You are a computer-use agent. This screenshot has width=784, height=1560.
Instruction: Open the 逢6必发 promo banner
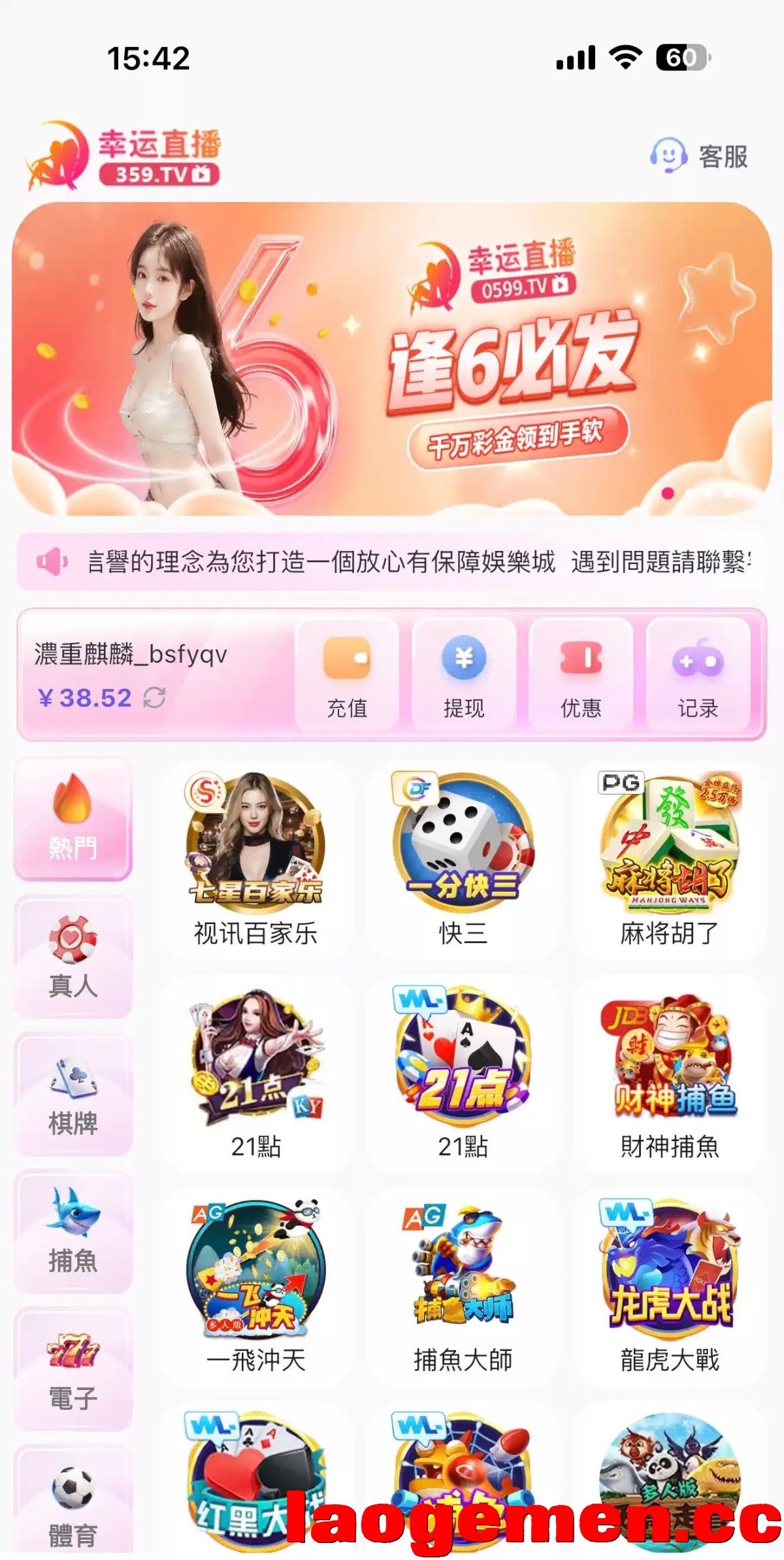392,359
